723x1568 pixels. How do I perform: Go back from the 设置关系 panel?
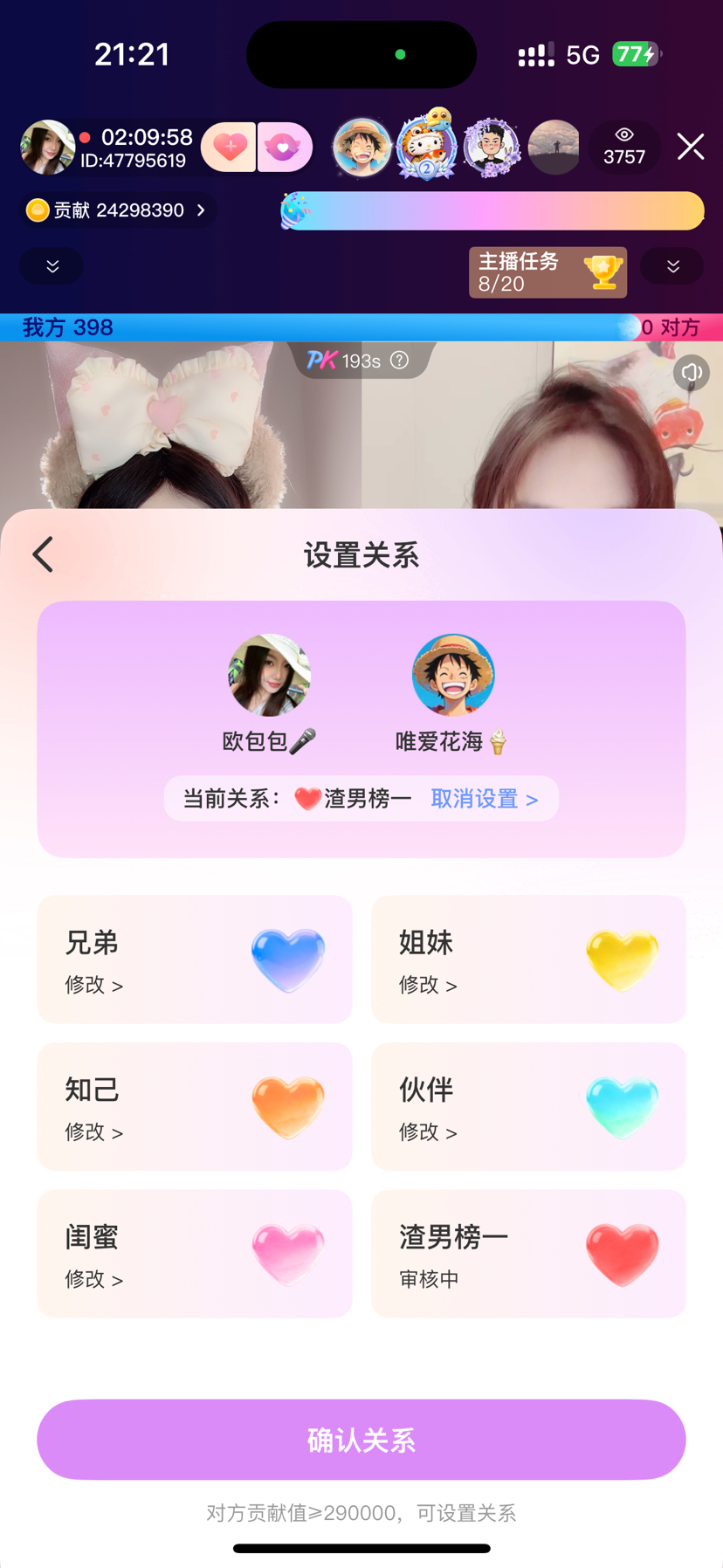pos(43,554)
